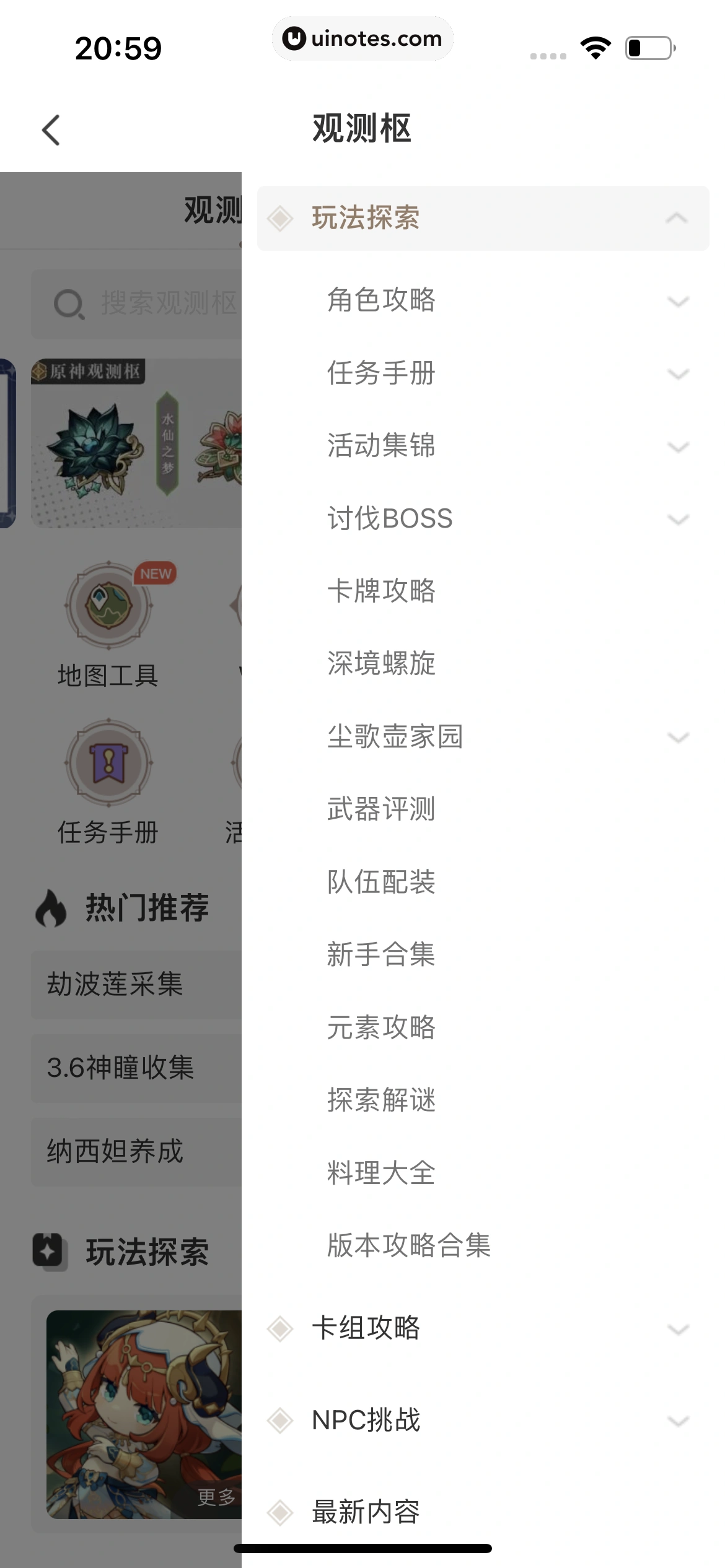Open 武器评测
725x1568 pixels.
pos(381,809)
